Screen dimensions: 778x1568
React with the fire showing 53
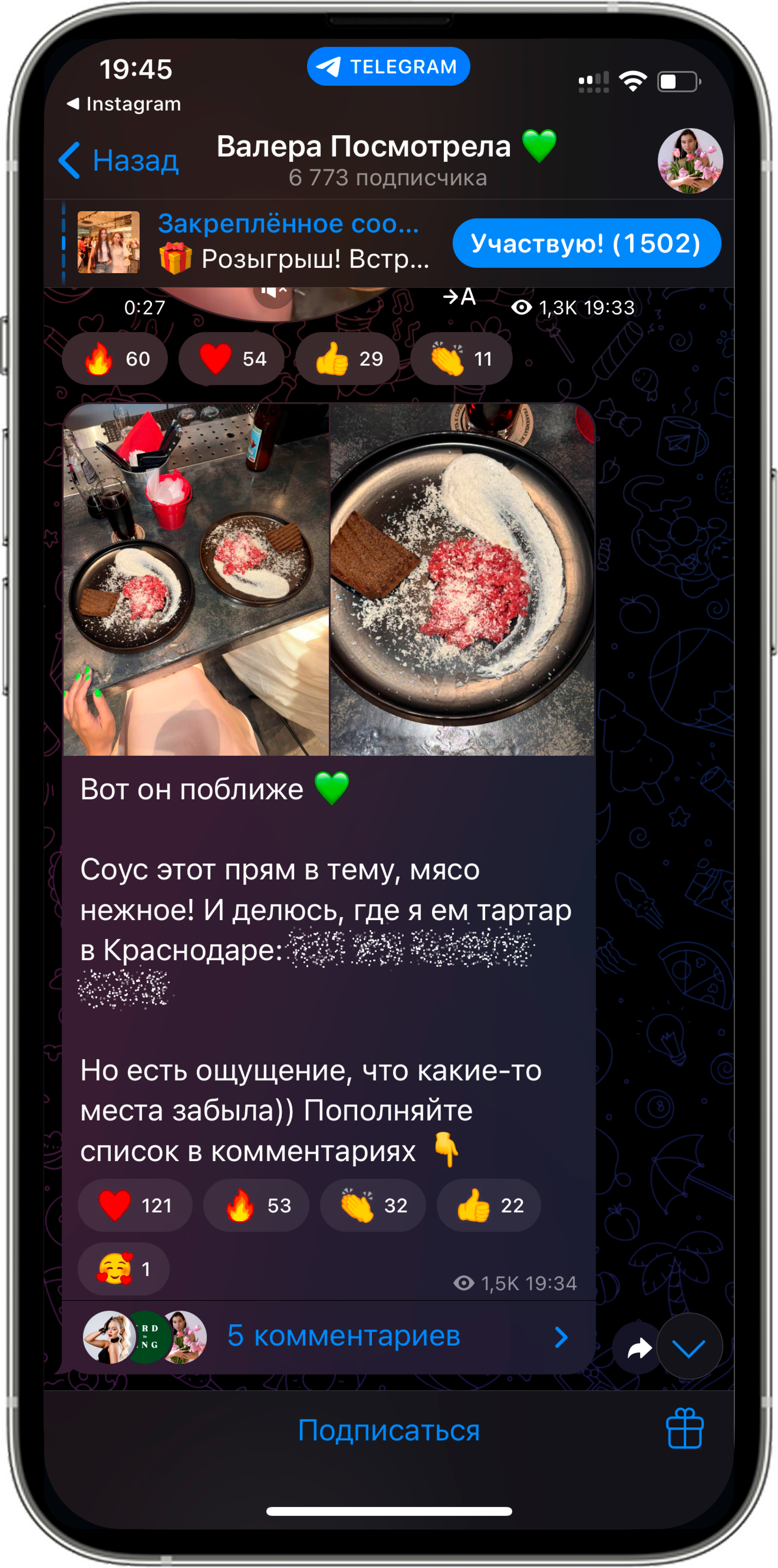pos(256,1205)
